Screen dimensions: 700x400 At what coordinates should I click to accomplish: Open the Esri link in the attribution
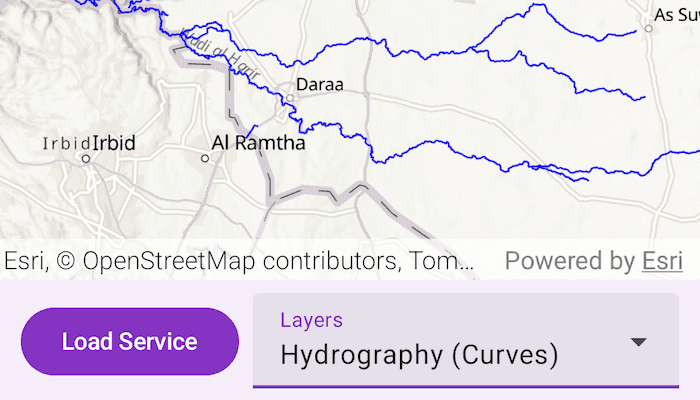point(662,261)
